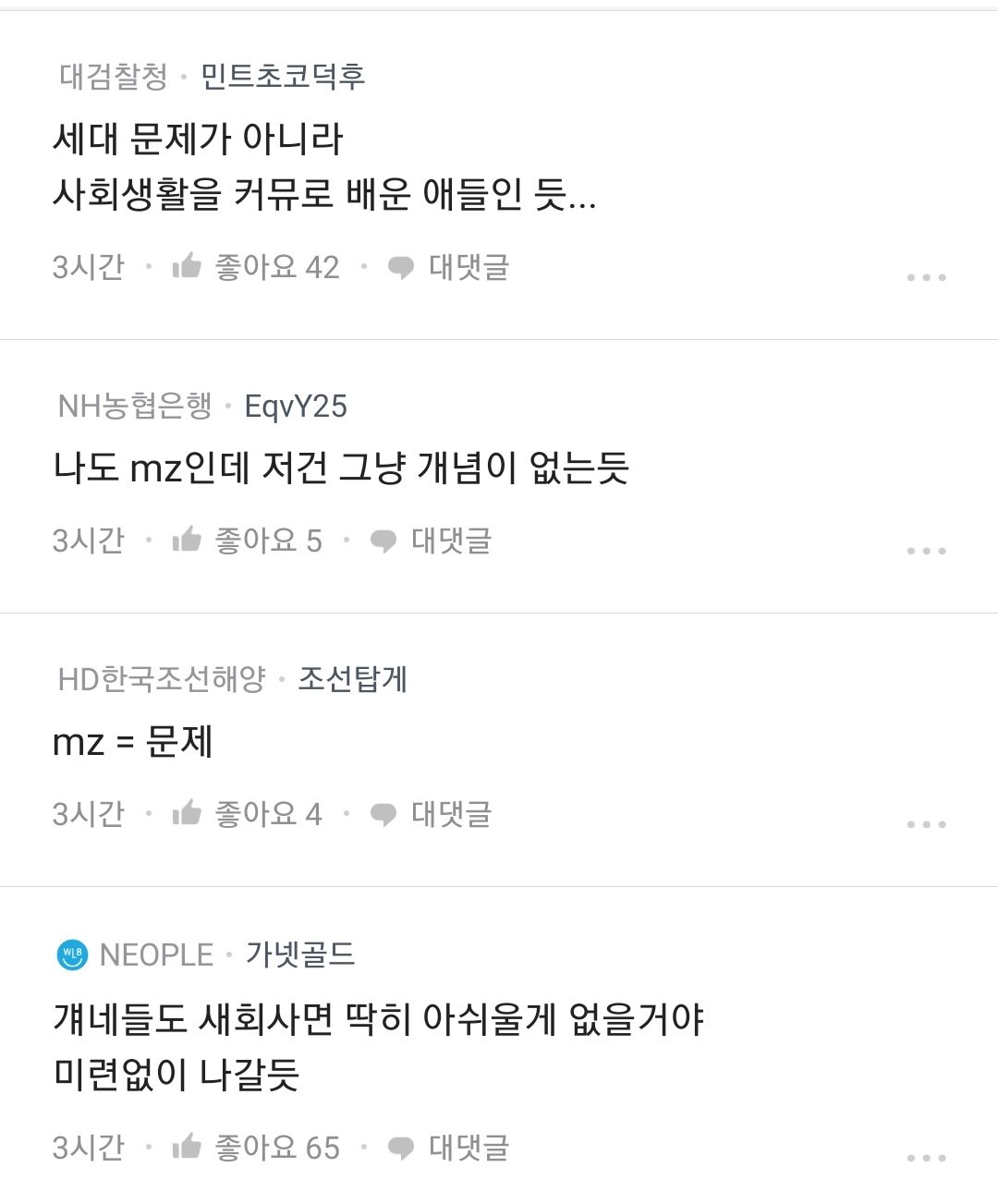Open more options for 조선탑게's comment

click(x=926, y=824)
